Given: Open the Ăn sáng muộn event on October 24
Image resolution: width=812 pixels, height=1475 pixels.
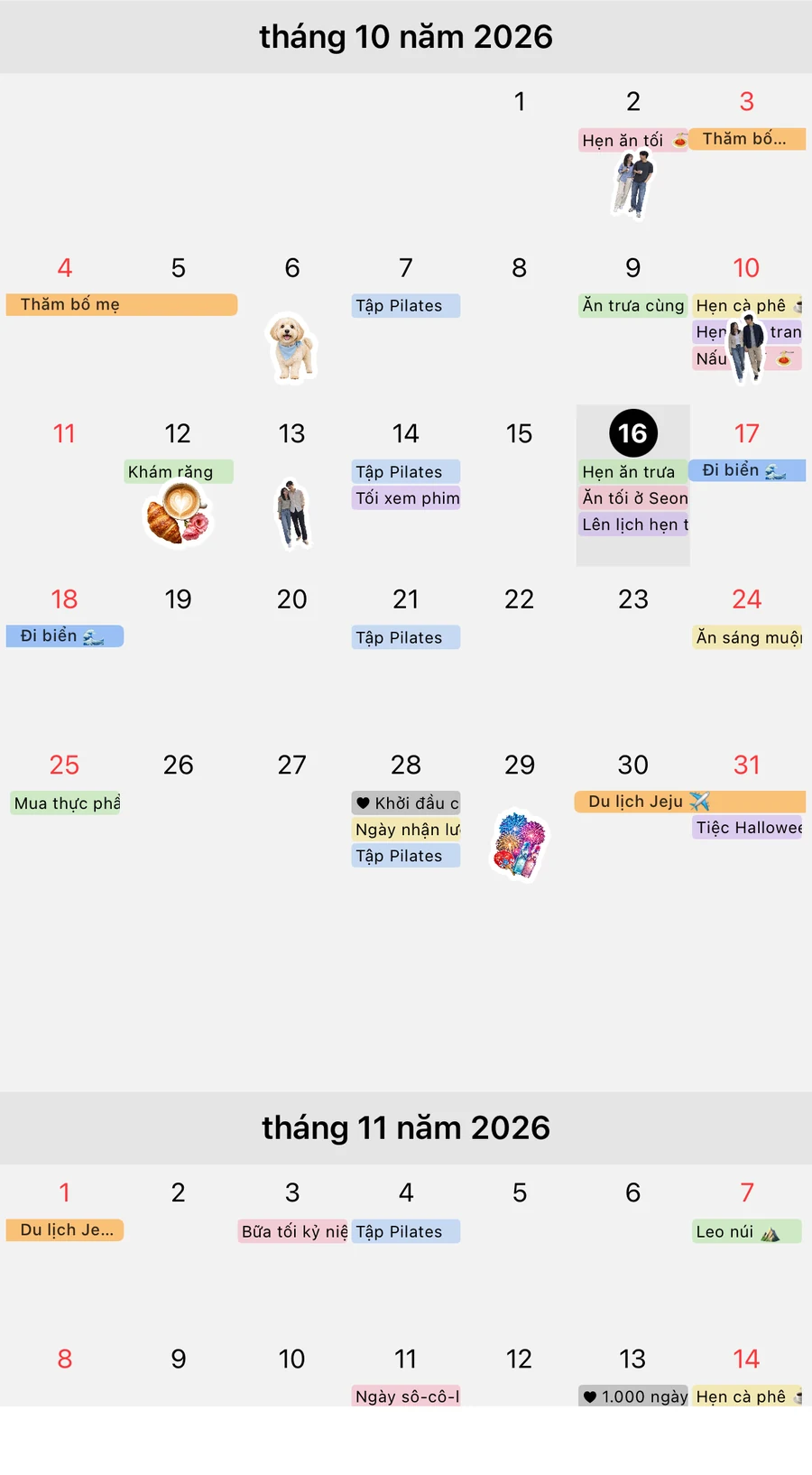Looking at the screenshot, I should tap(747, 637).
